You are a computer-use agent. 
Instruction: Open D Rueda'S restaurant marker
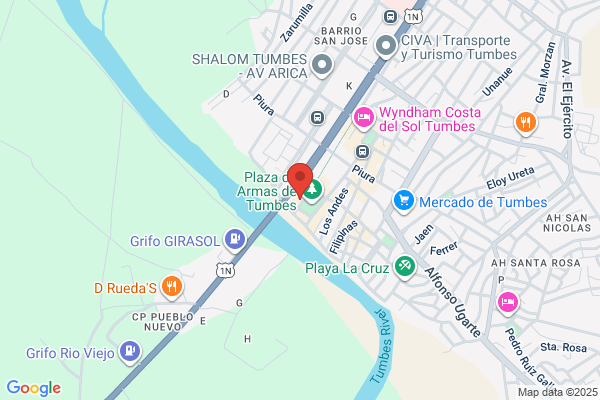click(172, 287)
